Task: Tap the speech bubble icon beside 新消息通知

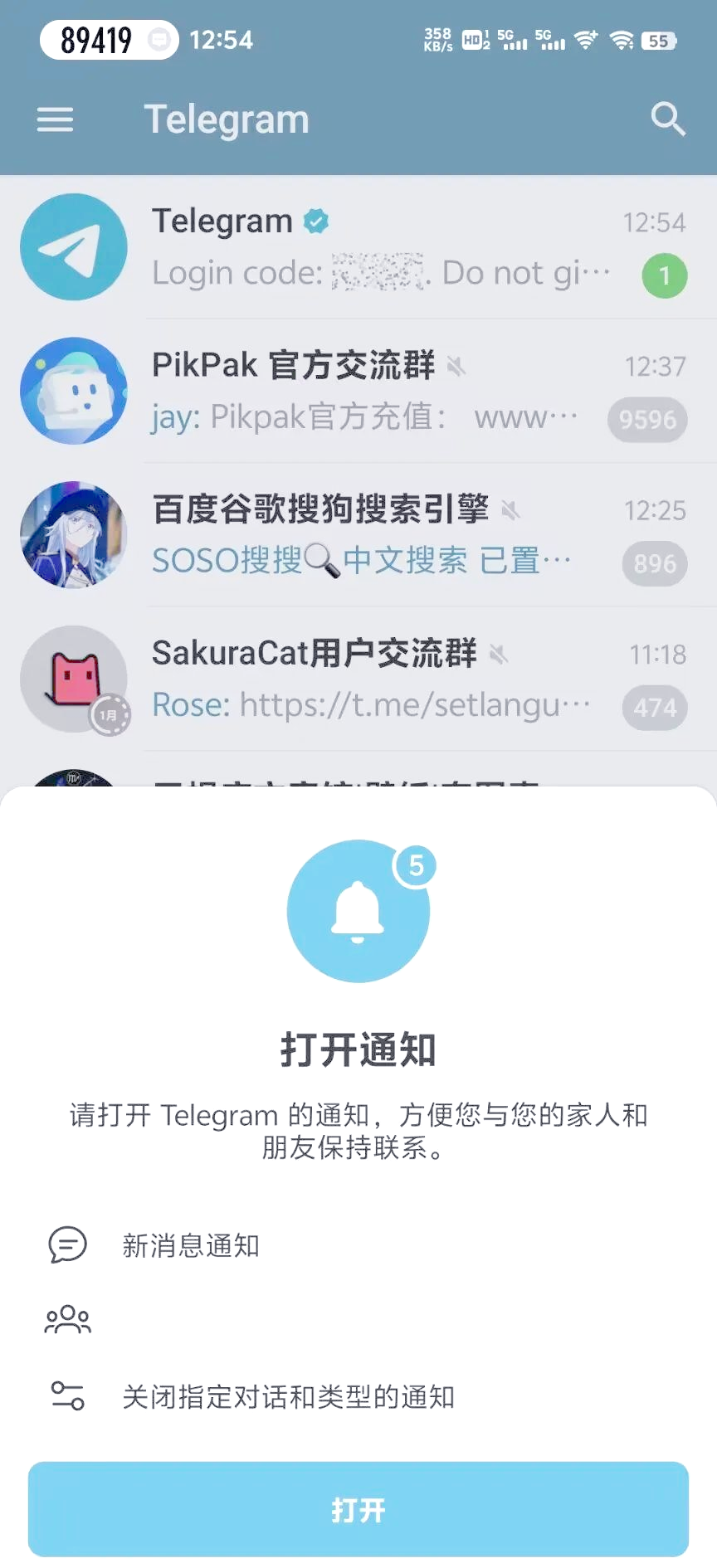Action: click(68, 1246)
